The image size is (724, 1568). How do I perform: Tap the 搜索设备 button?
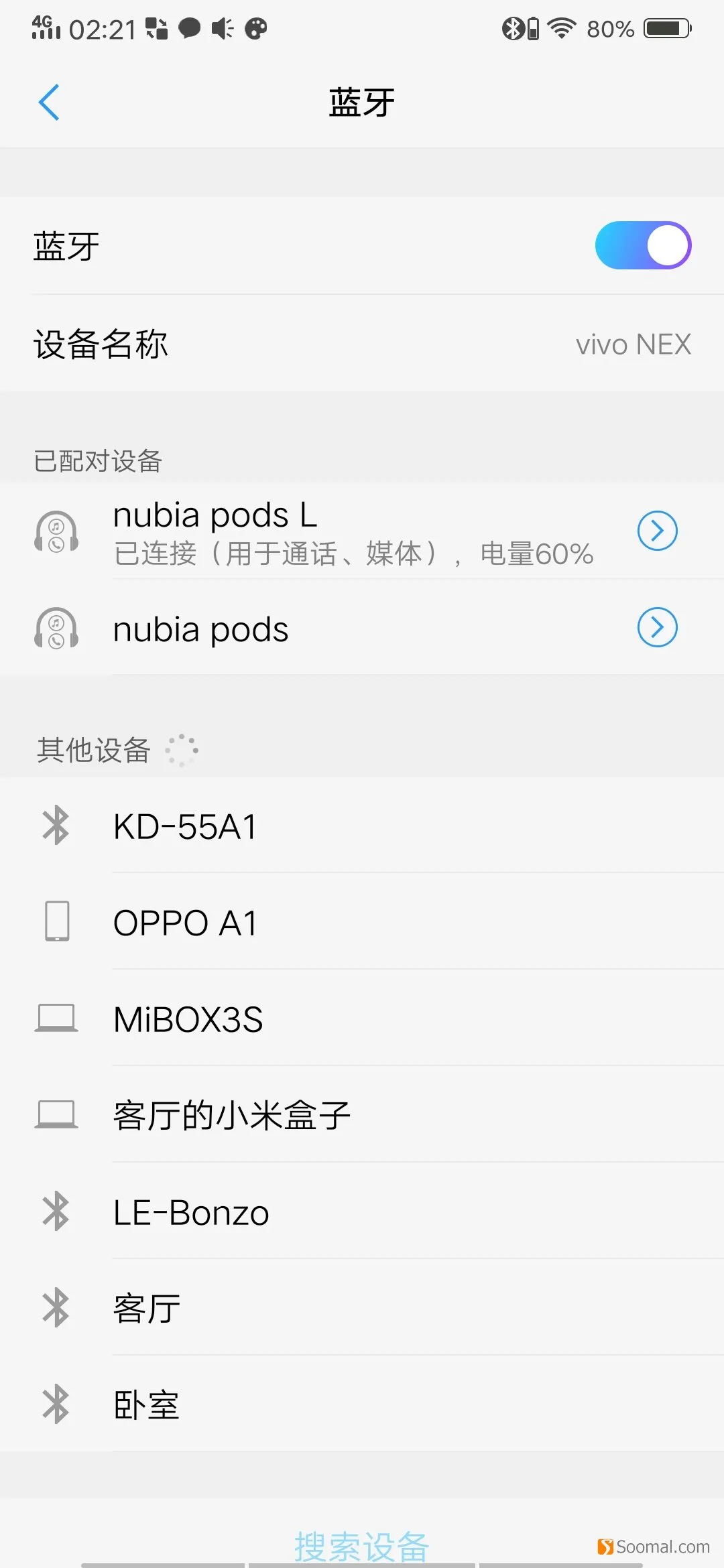(x=362, y=1547)
